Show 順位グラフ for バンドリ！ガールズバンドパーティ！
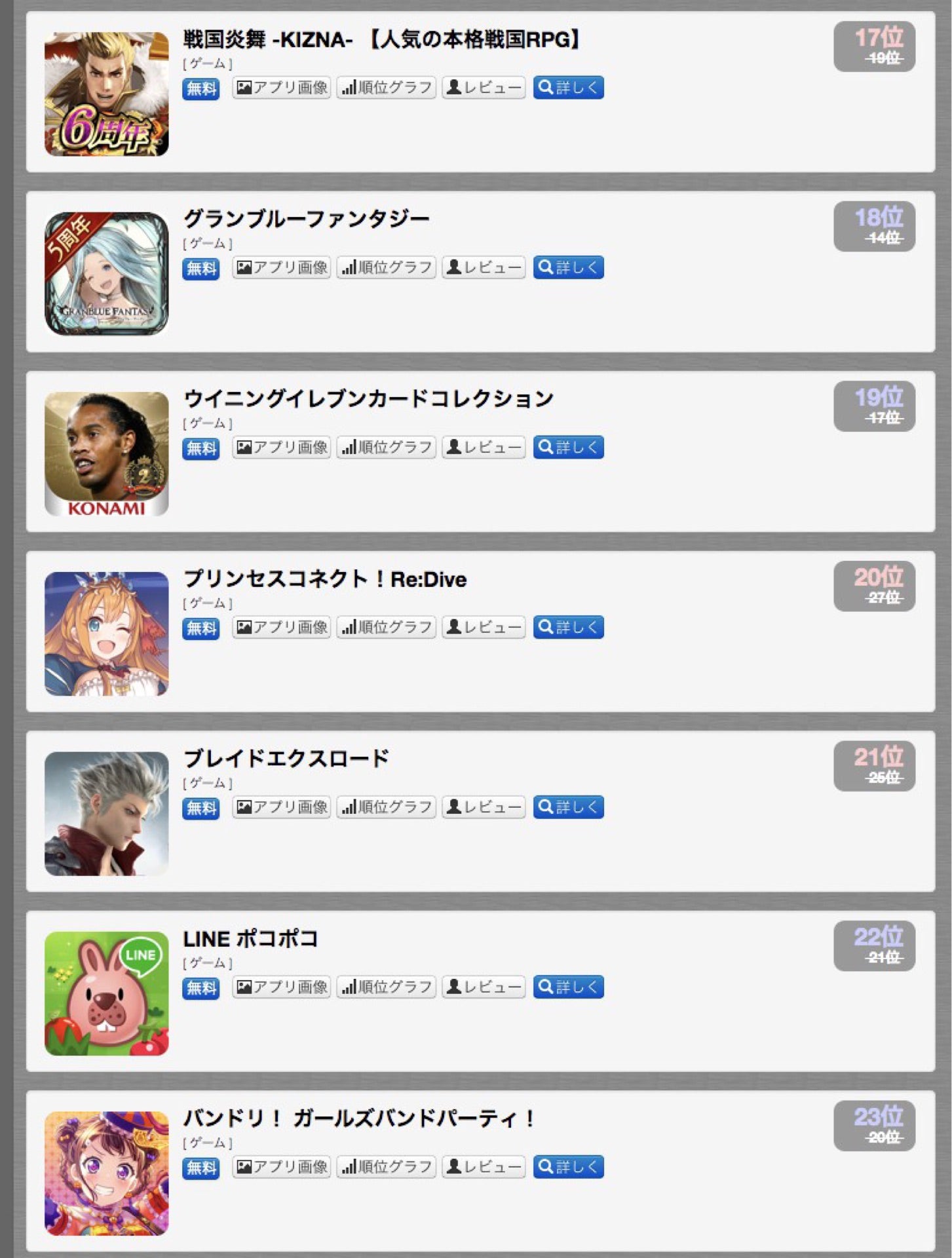This screenshot has height=1258, width=952. tap(387, 1167)
